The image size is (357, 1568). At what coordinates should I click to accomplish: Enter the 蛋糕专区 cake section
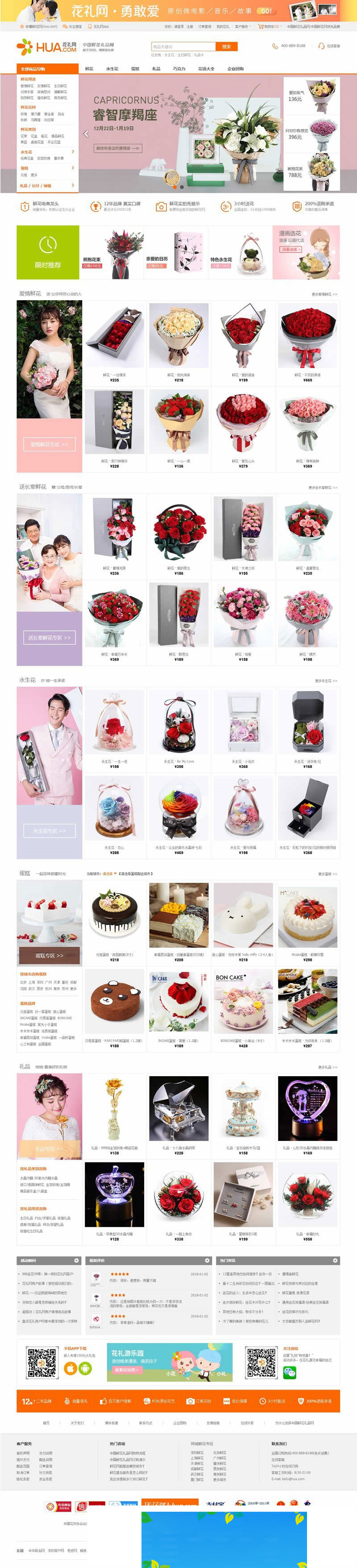point(49,955)
